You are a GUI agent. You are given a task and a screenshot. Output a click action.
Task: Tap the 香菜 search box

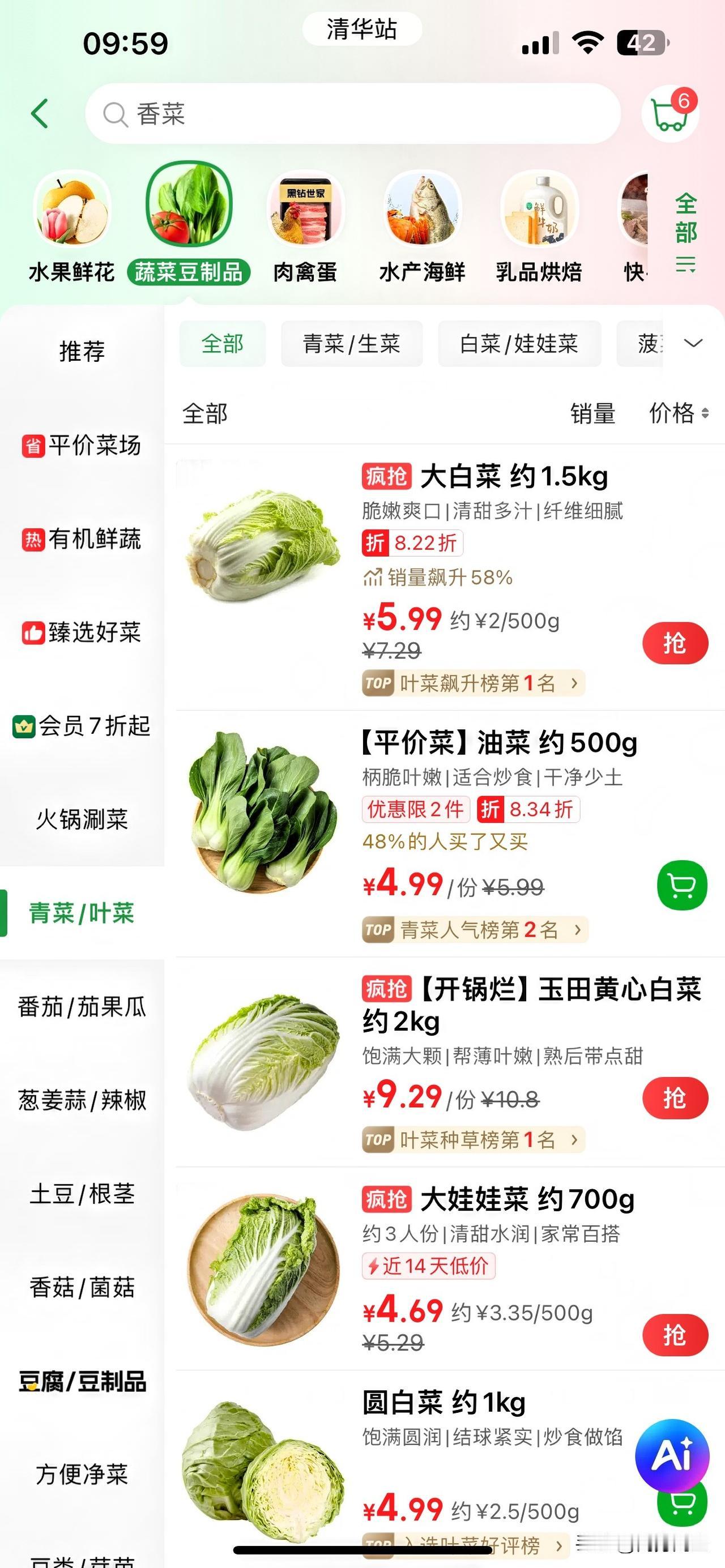(x=353, y=114)
